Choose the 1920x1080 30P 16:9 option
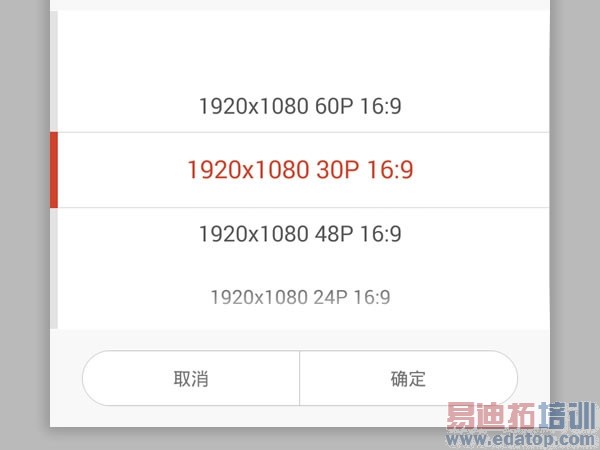 coord(300,170)
